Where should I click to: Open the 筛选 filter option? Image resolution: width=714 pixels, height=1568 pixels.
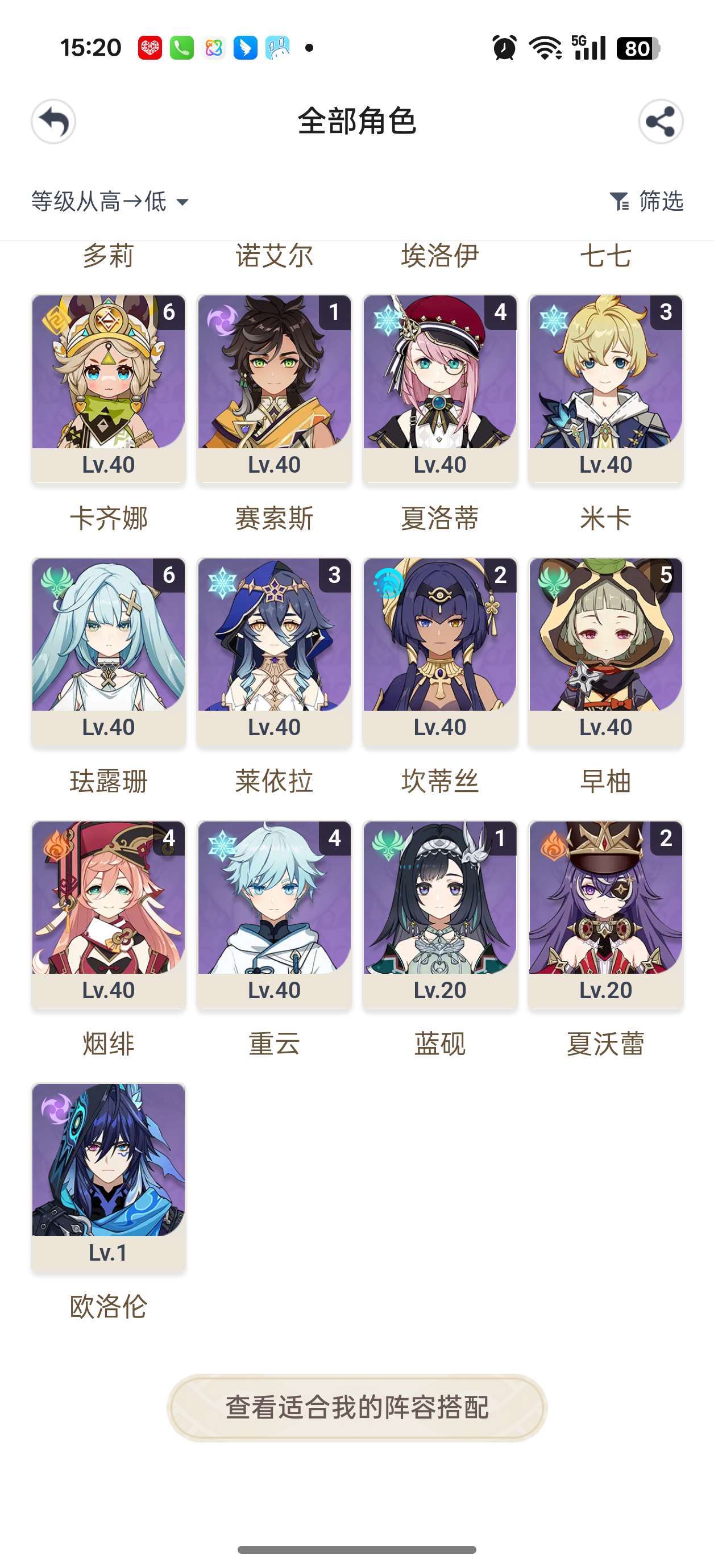(x=646, y=201)
